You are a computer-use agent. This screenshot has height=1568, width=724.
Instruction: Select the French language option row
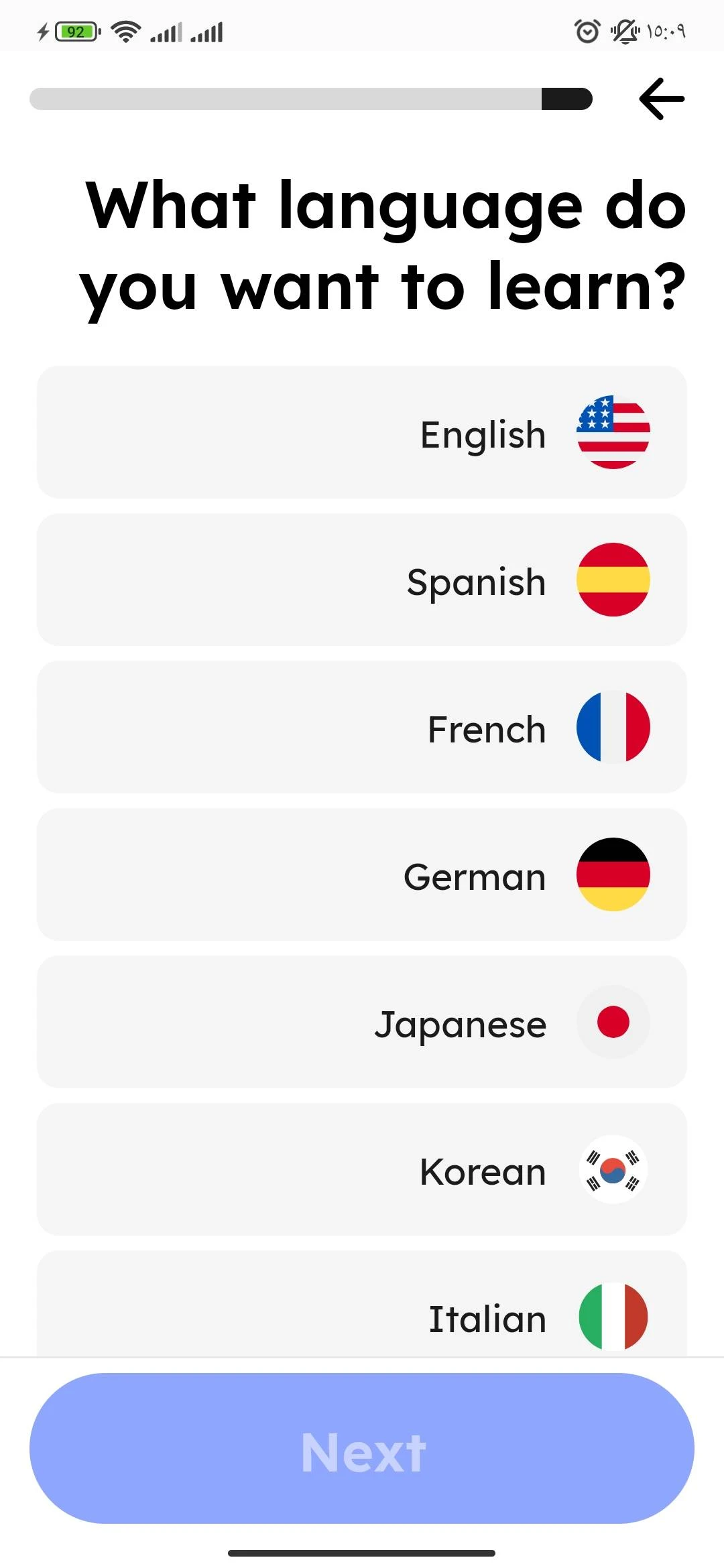pyautogui.click(x=362, y=728)
